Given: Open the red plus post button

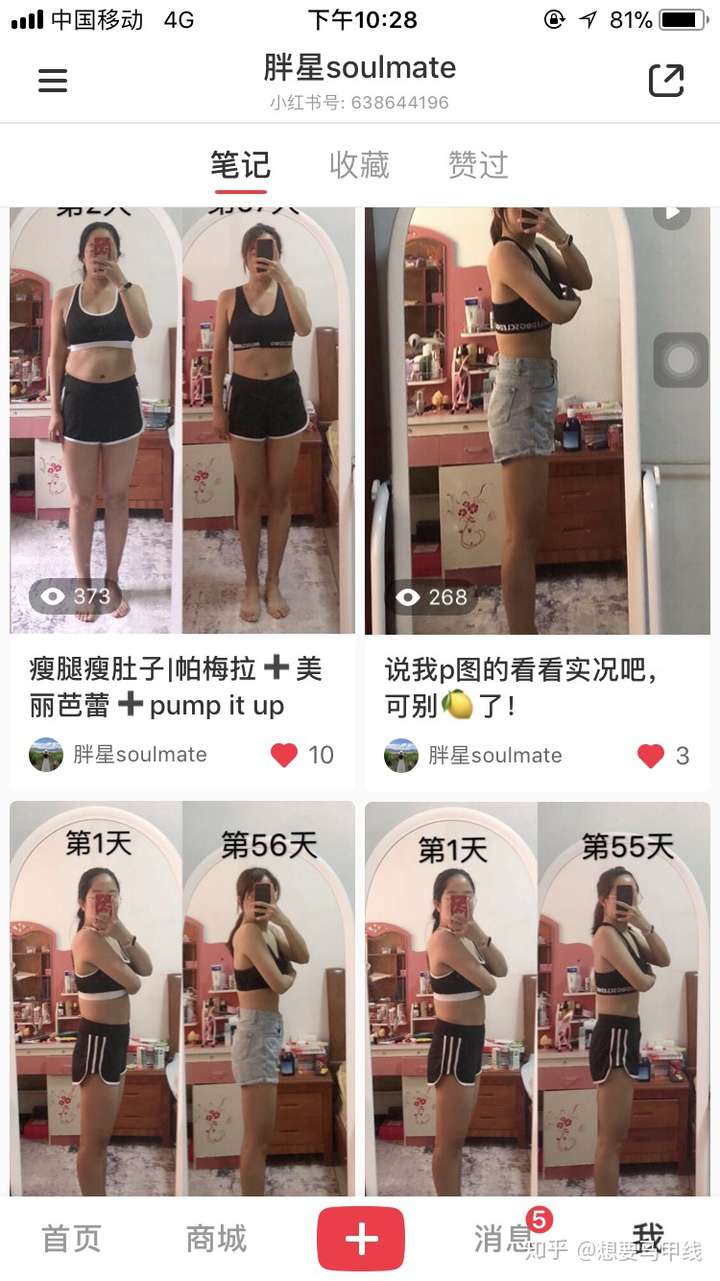Looking at the screenshot, I should coord(360,1238).
